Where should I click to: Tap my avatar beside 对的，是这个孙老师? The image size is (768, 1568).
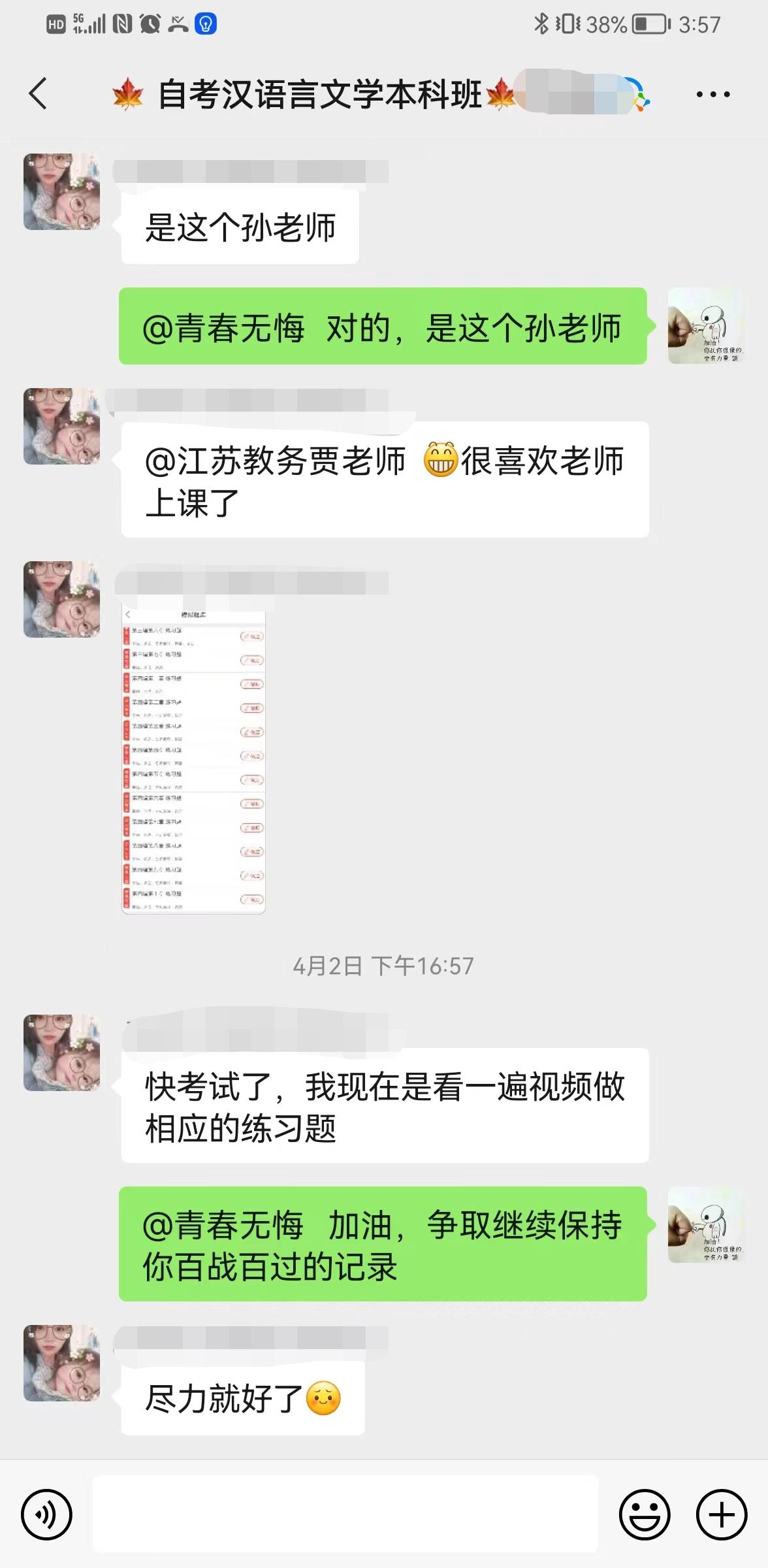click(x=706, y=326)
